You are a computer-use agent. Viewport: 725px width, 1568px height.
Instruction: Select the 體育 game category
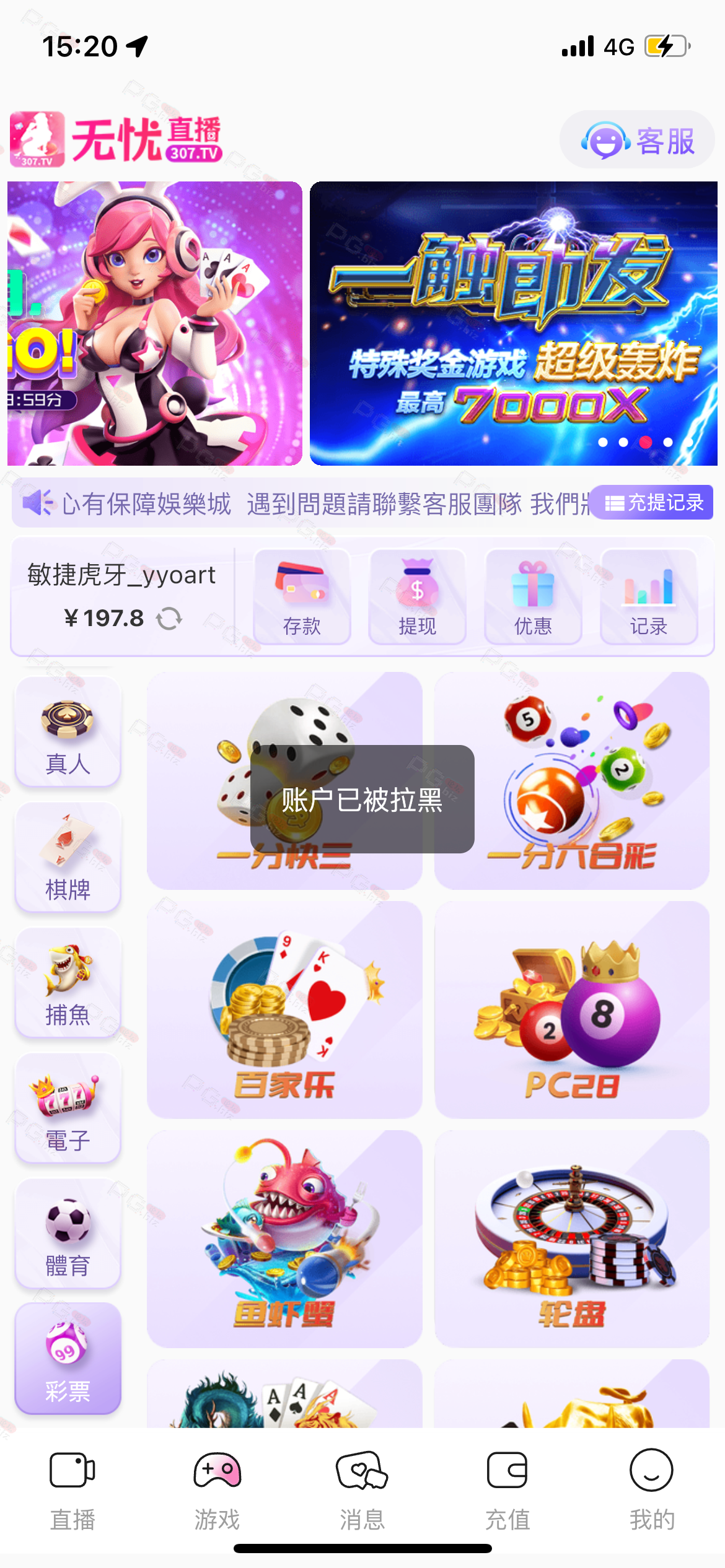click(x=68, y=1234)
